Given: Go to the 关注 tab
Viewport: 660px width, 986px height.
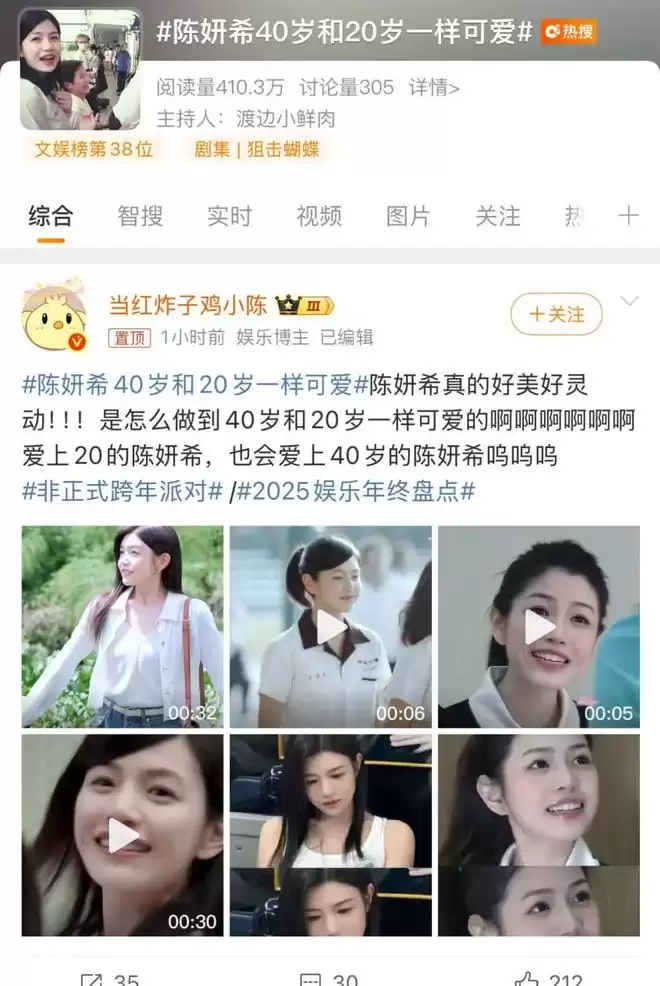Looking at the screenshot, I should tap(497, 215).
